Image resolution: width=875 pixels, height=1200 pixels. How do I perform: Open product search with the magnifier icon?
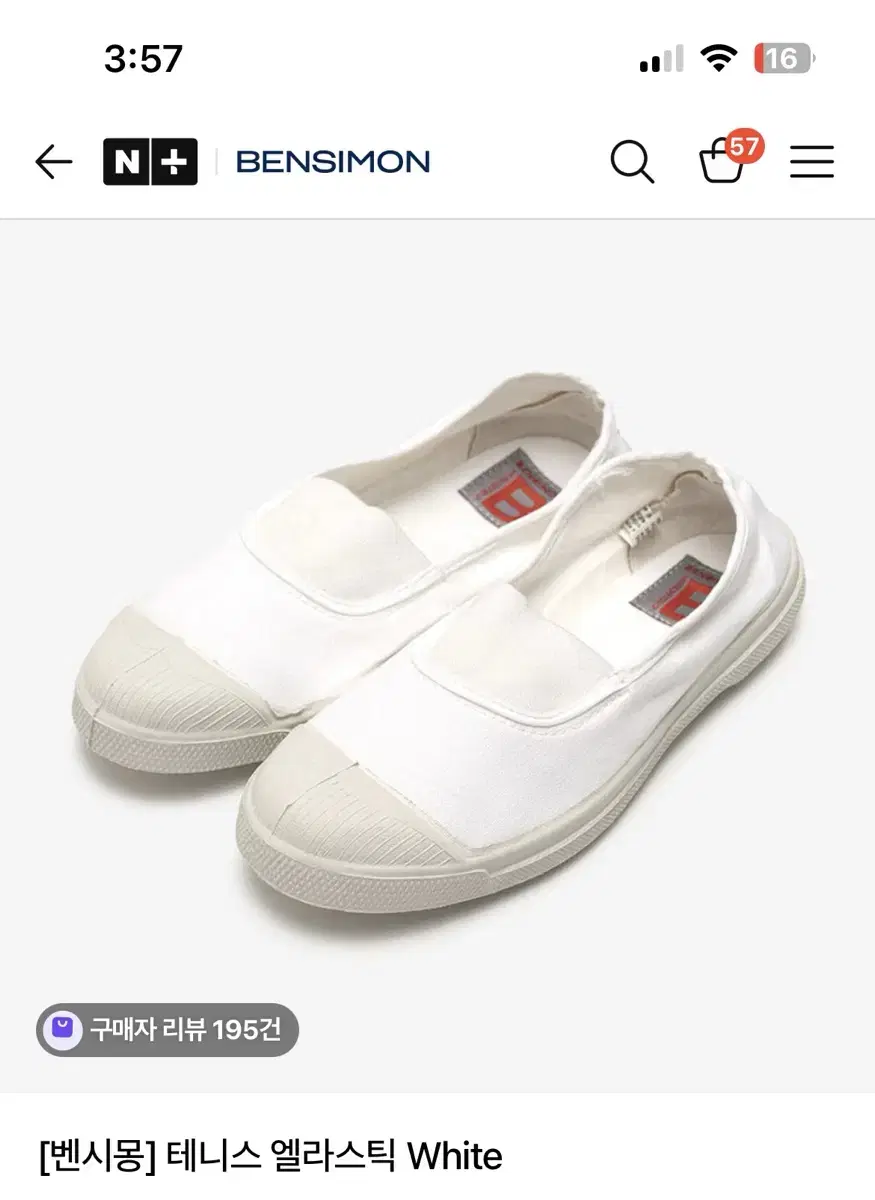point(632,162)
